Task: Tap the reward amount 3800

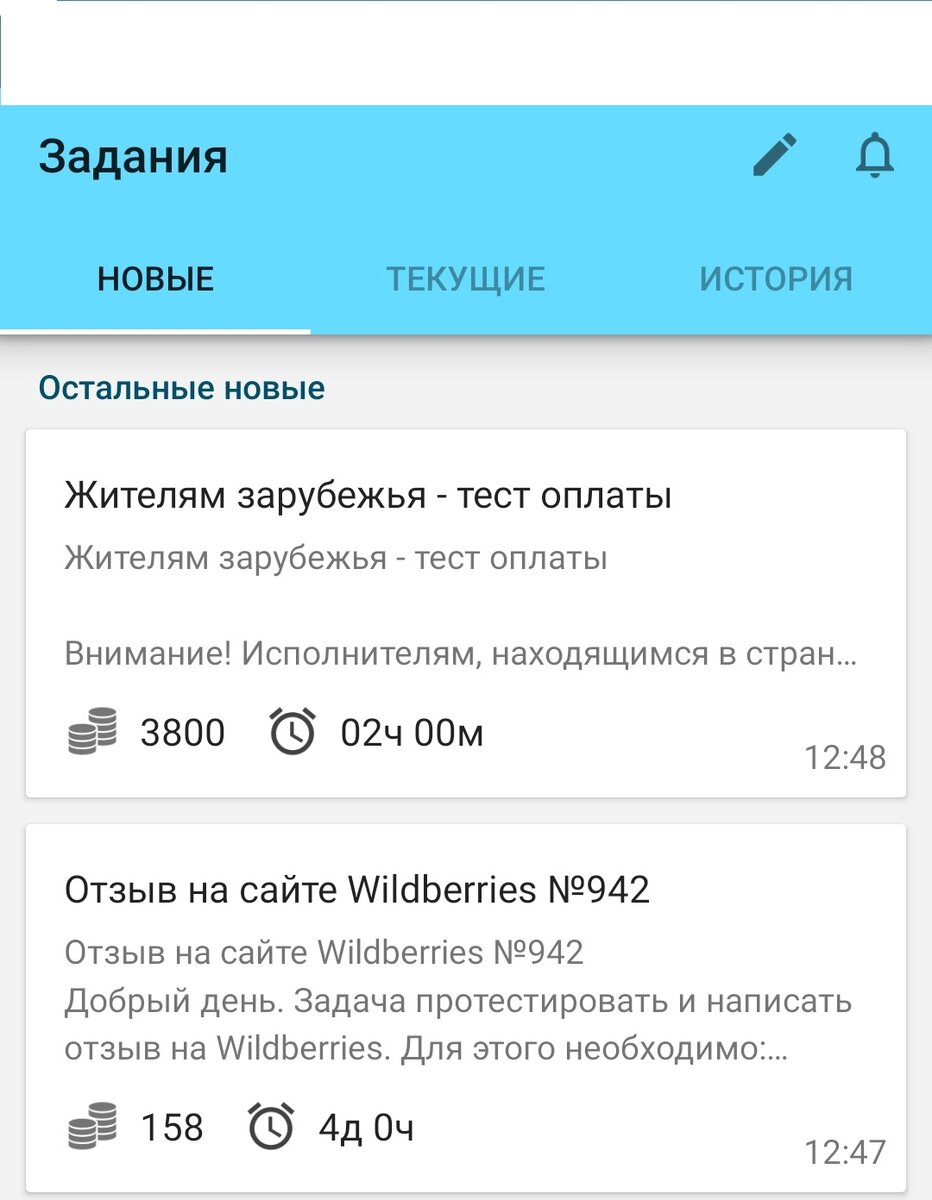Action: pos(182,732)
